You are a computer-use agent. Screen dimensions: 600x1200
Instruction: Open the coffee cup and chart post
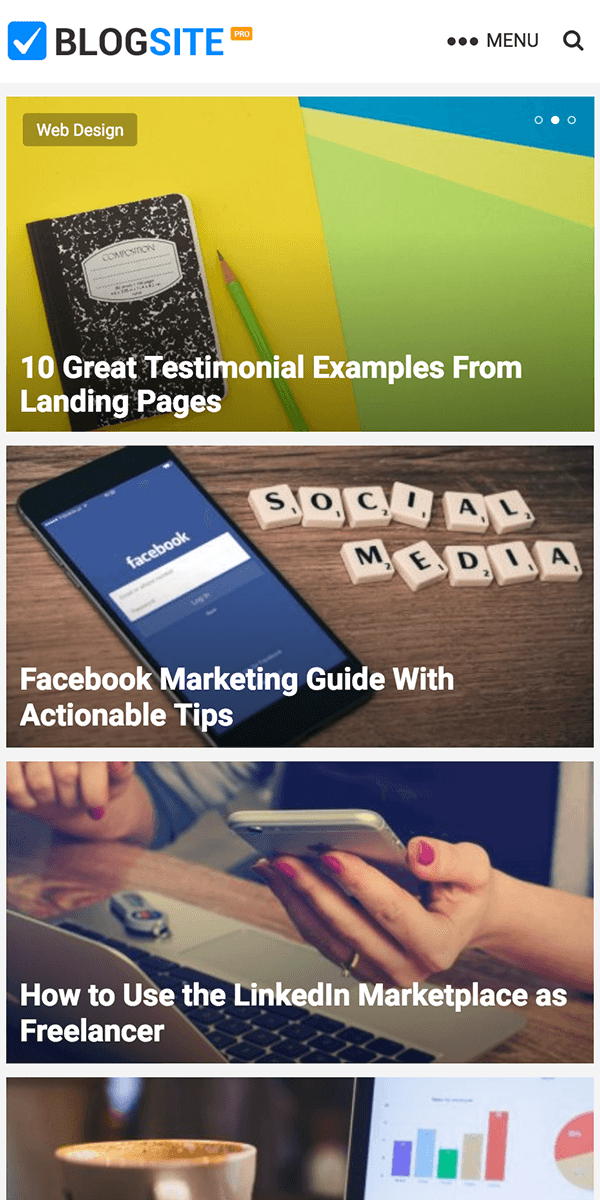[300, 1140]
